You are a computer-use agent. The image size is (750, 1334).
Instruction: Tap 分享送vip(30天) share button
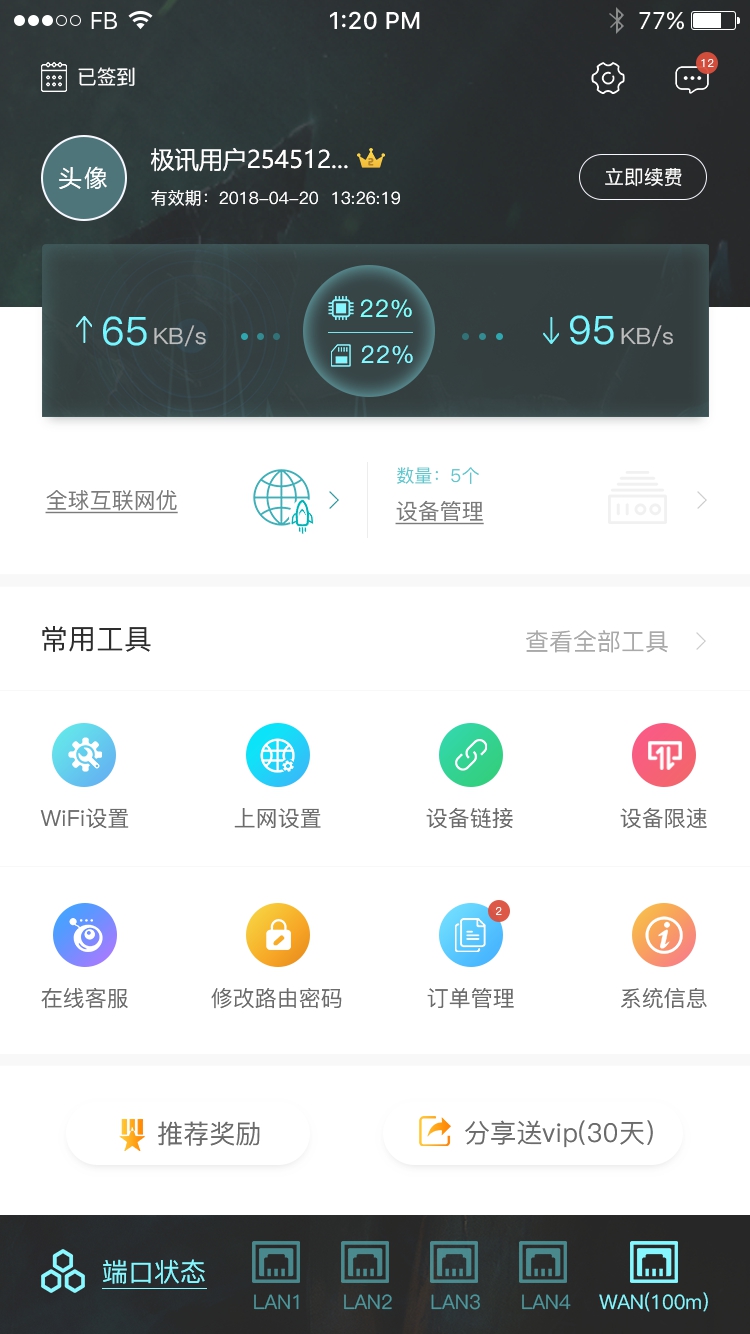tap(532, 1132)
